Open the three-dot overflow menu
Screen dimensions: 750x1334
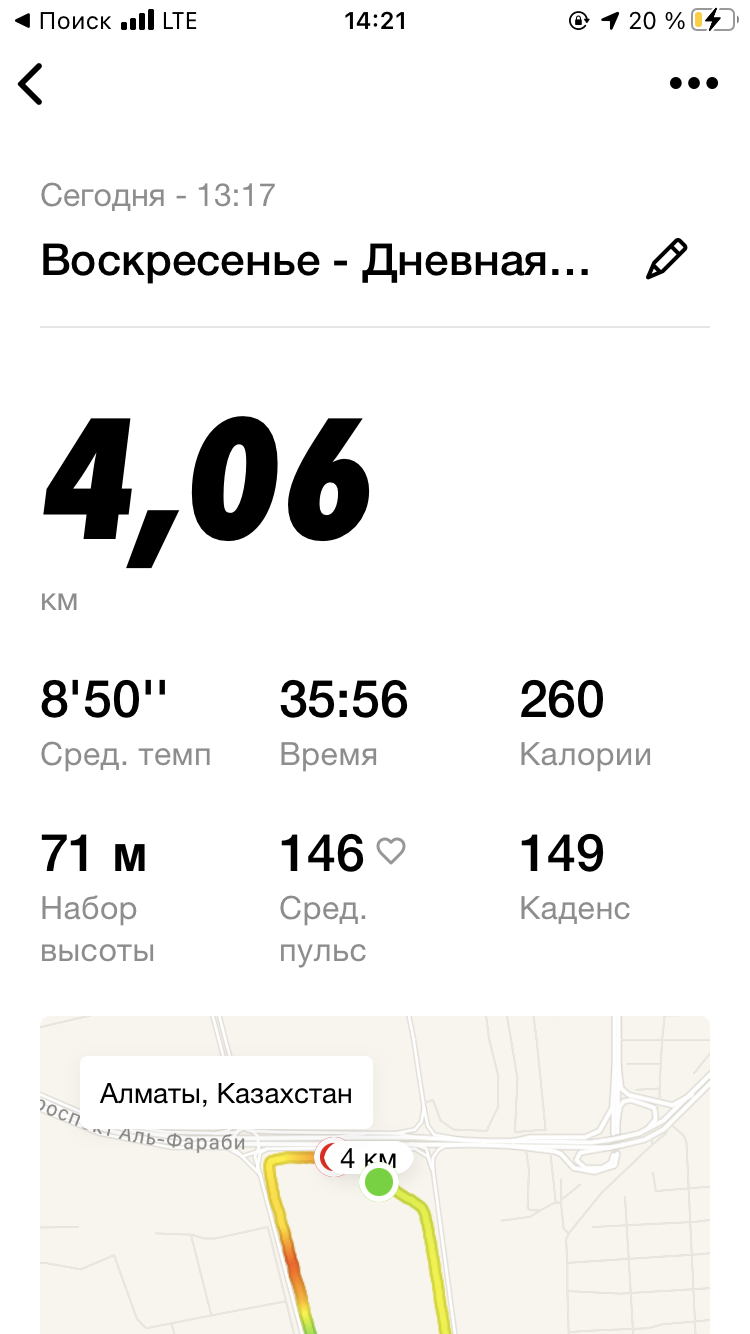[694, 84]
